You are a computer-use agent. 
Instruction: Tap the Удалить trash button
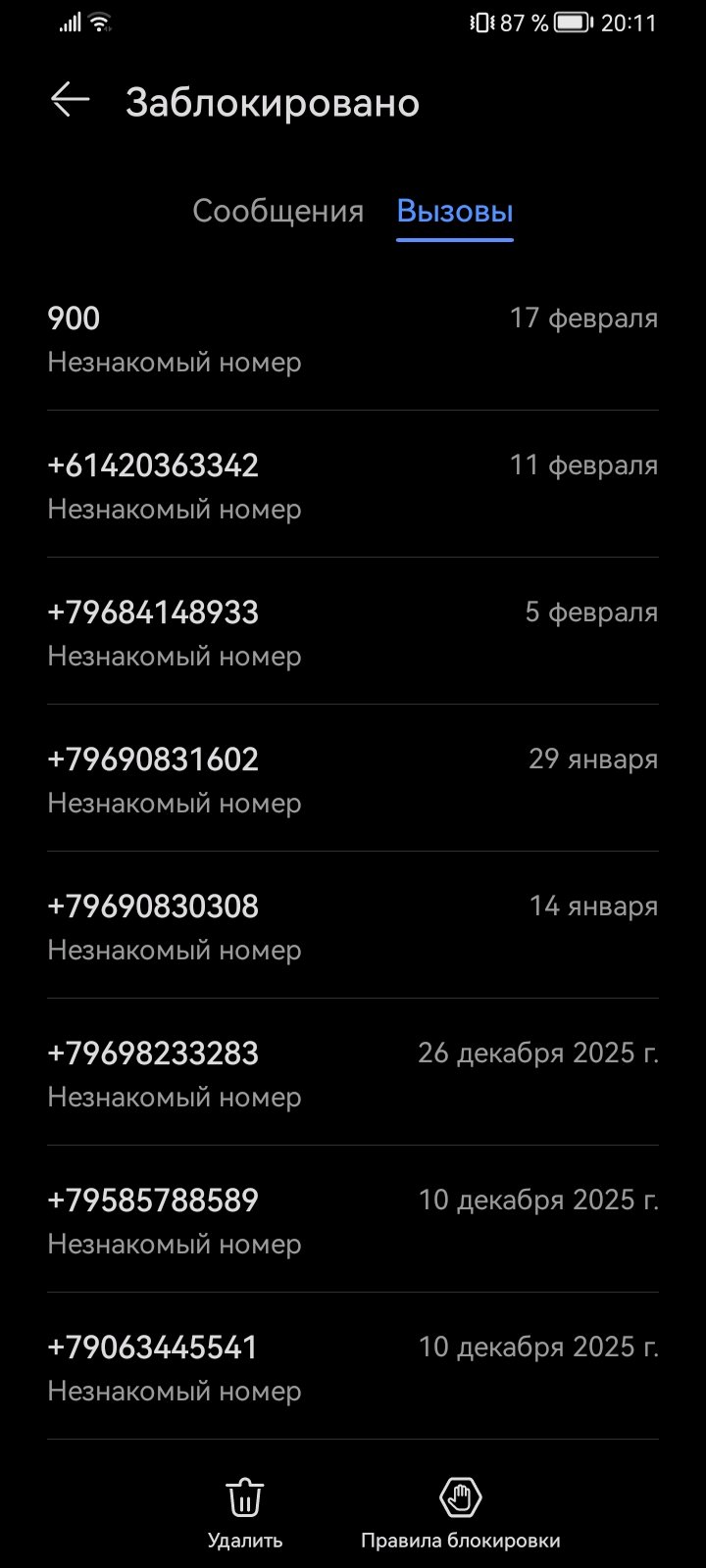245,1511
